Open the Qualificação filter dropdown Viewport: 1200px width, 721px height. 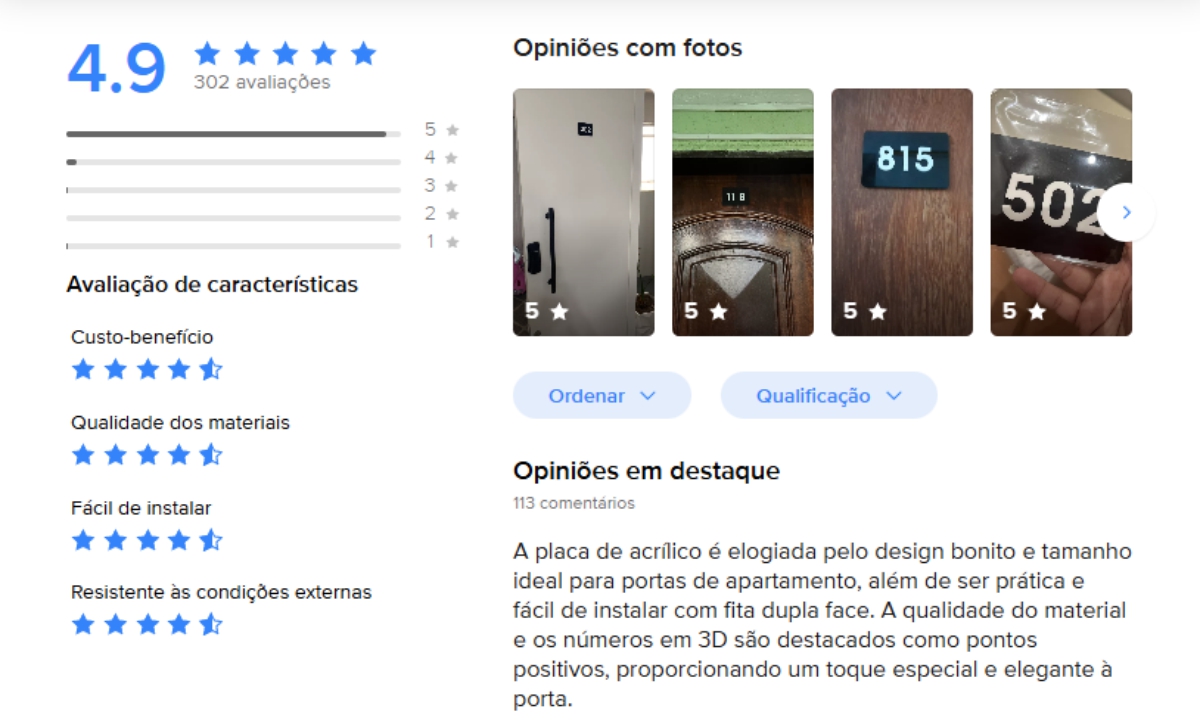pyautogui.click(x=828, y=396)
